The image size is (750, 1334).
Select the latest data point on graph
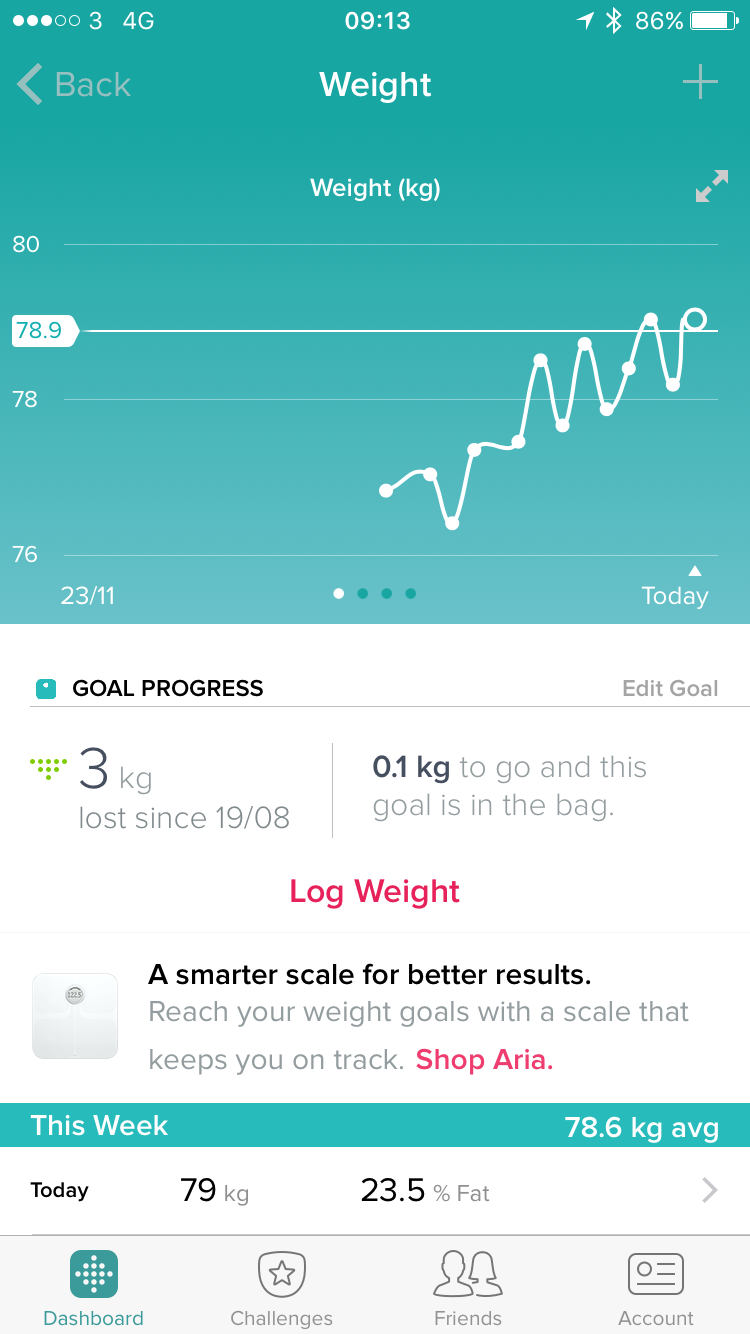pos(695,320)
